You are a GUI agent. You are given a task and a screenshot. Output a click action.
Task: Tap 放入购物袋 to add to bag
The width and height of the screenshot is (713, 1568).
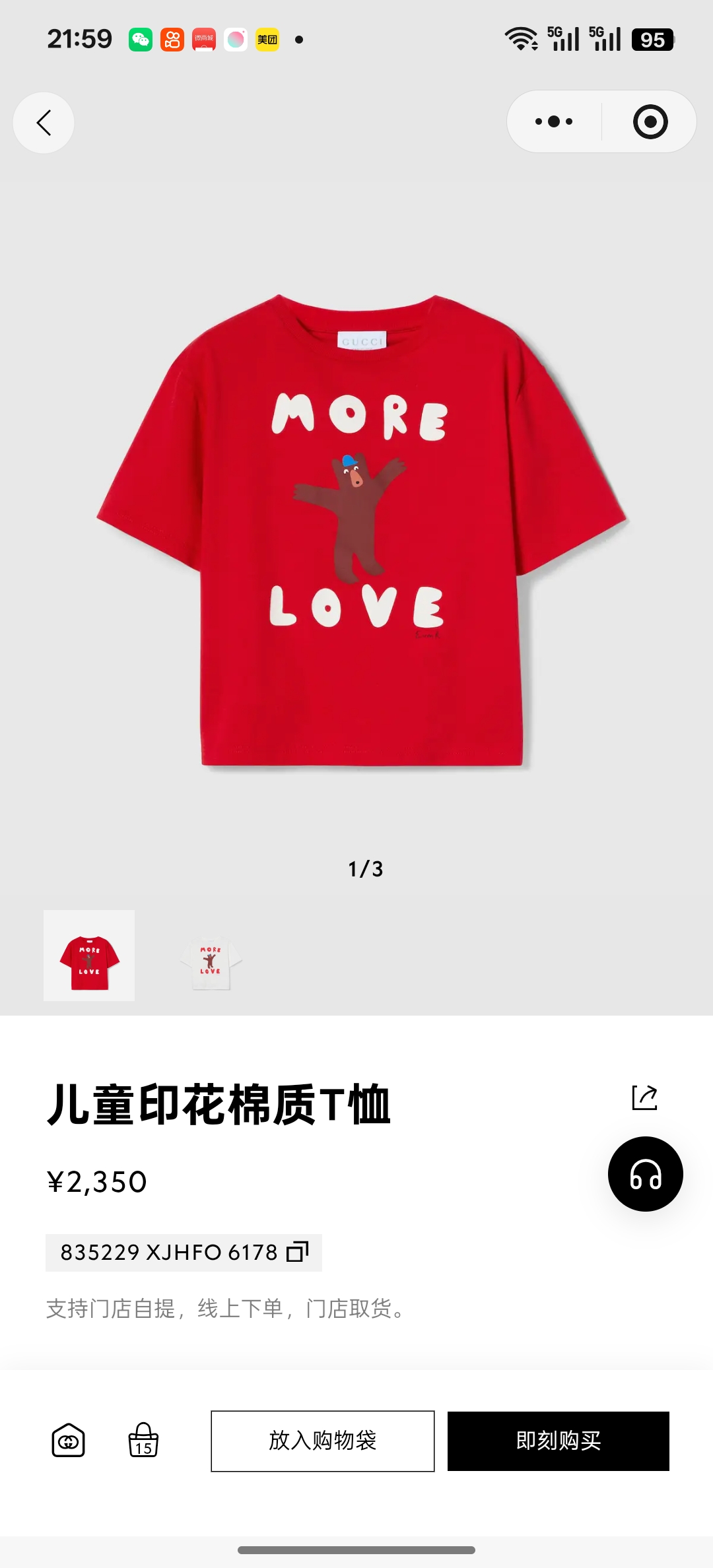[x=323, y=1441]
